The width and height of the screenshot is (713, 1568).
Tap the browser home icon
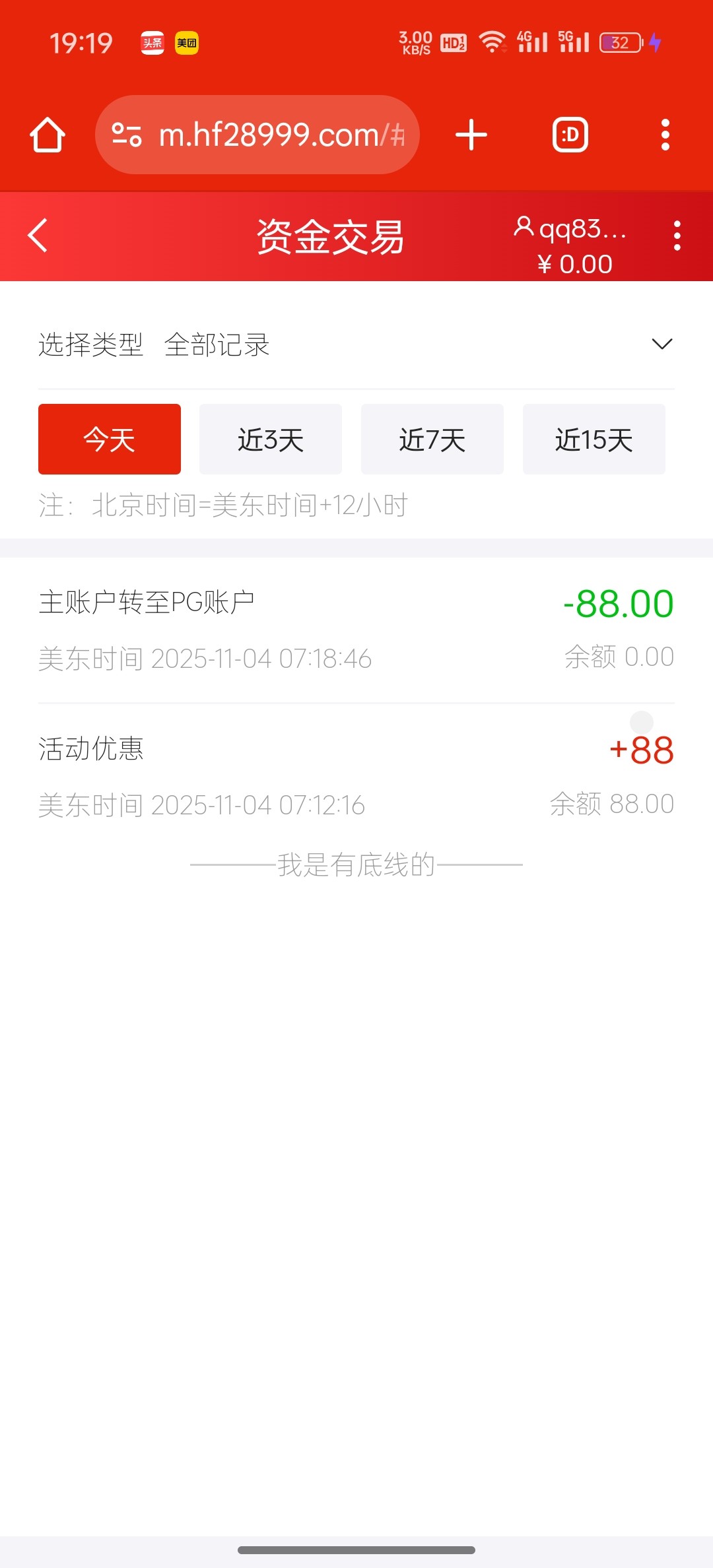click(48, 135)
